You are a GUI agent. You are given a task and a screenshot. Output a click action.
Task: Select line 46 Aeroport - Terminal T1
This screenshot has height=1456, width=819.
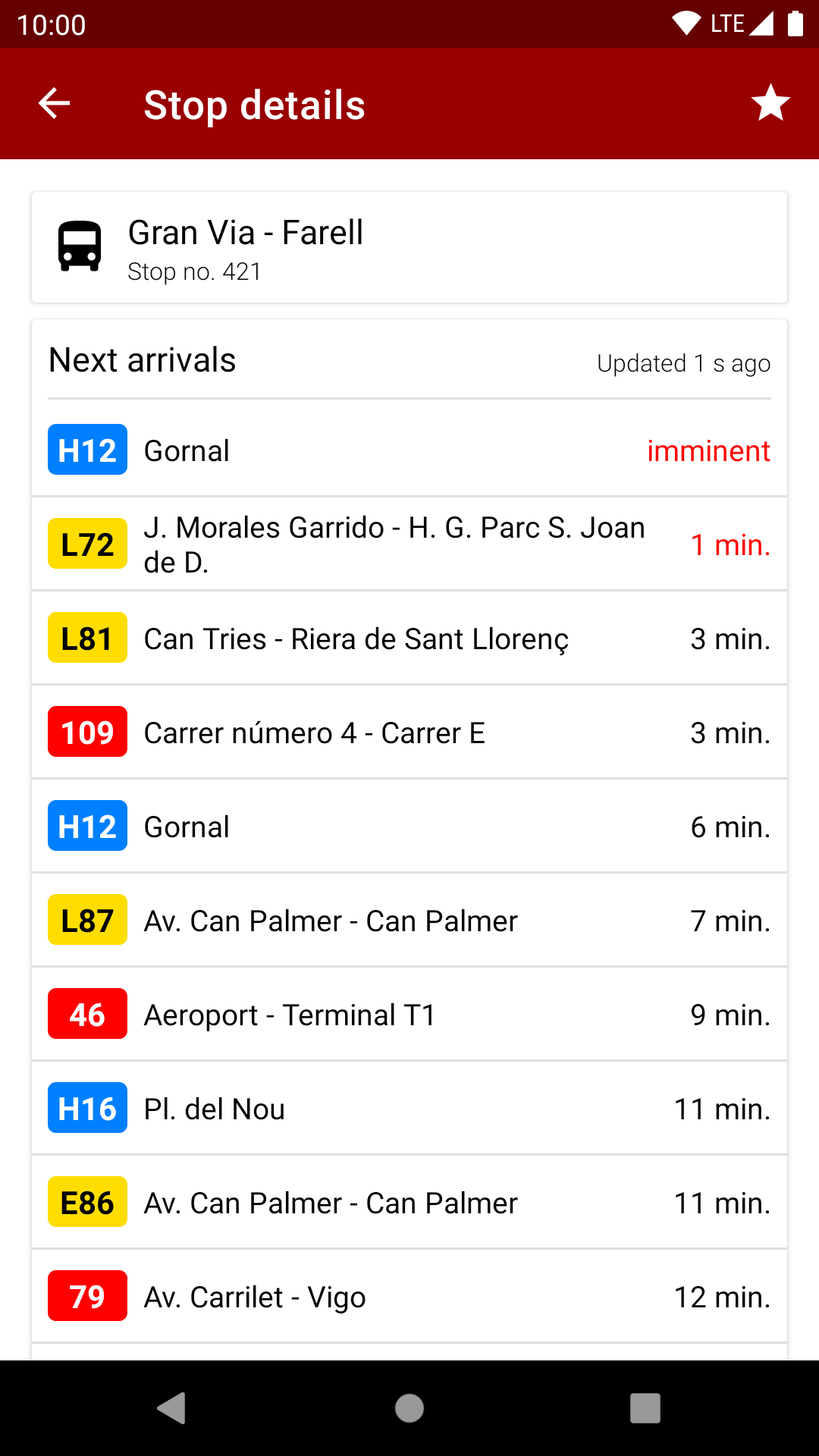coord(409,1015)
